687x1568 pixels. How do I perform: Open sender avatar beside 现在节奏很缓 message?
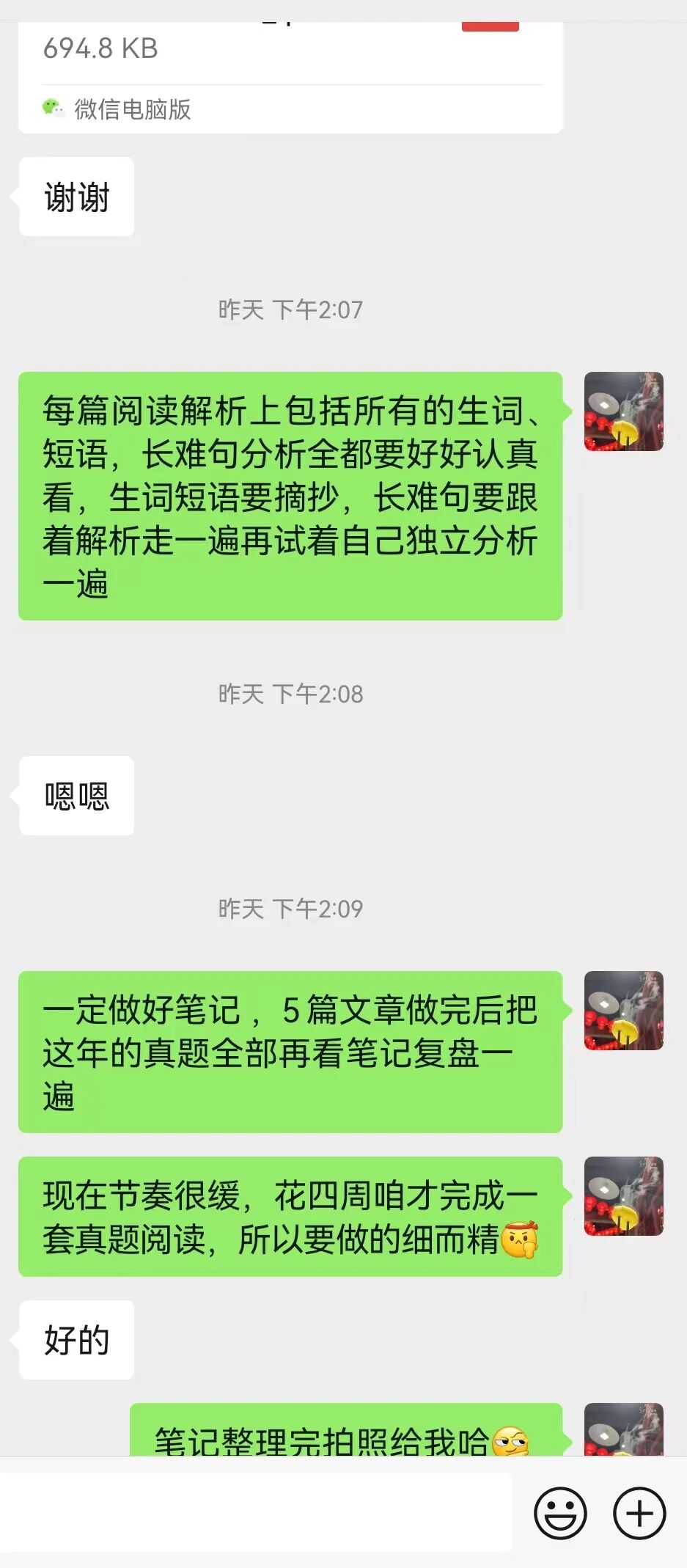(x=624, y=1195)
